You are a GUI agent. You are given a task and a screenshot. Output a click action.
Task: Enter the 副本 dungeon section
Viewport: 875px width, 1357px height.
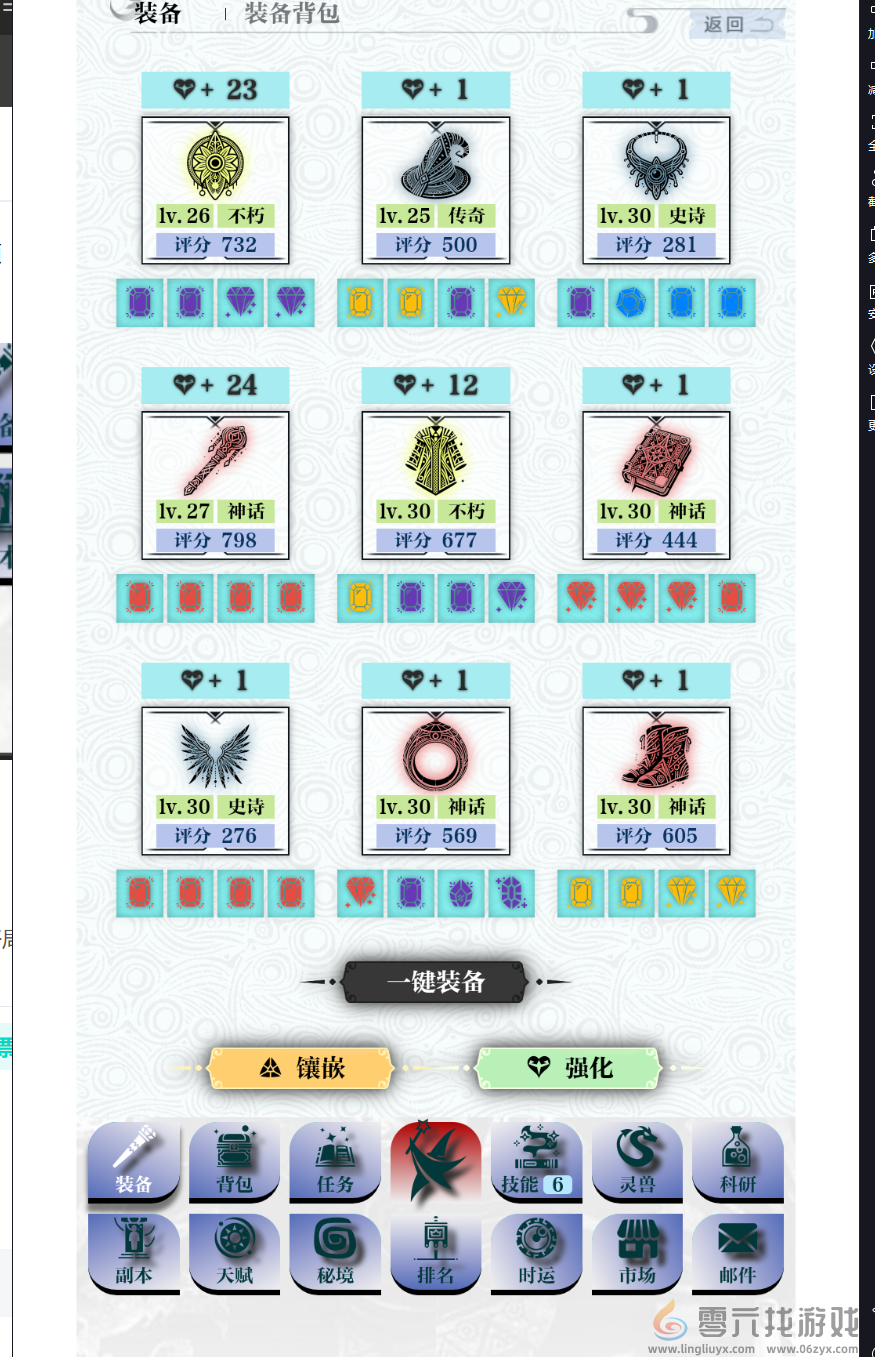pyautogui.click(x=133, y=1254)
